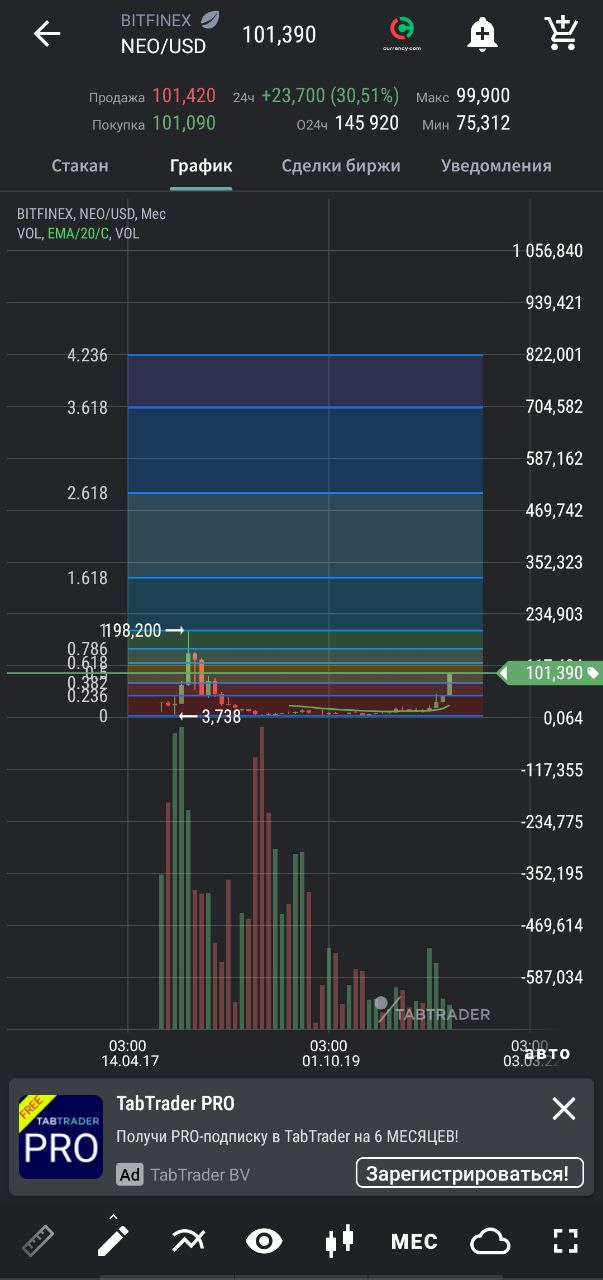Go back using the arrow
This screenshot has width=603, height=1280.
pos(47,34)
